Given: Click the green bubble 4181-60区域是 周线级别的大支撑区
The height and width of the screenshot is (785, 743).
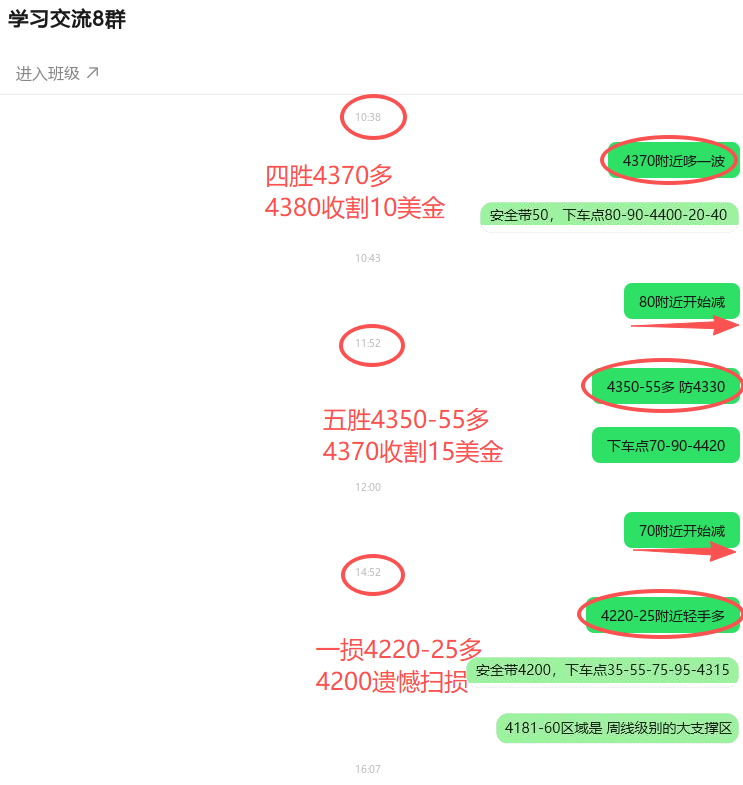Looking at the screenshot, I should [618, 728].
